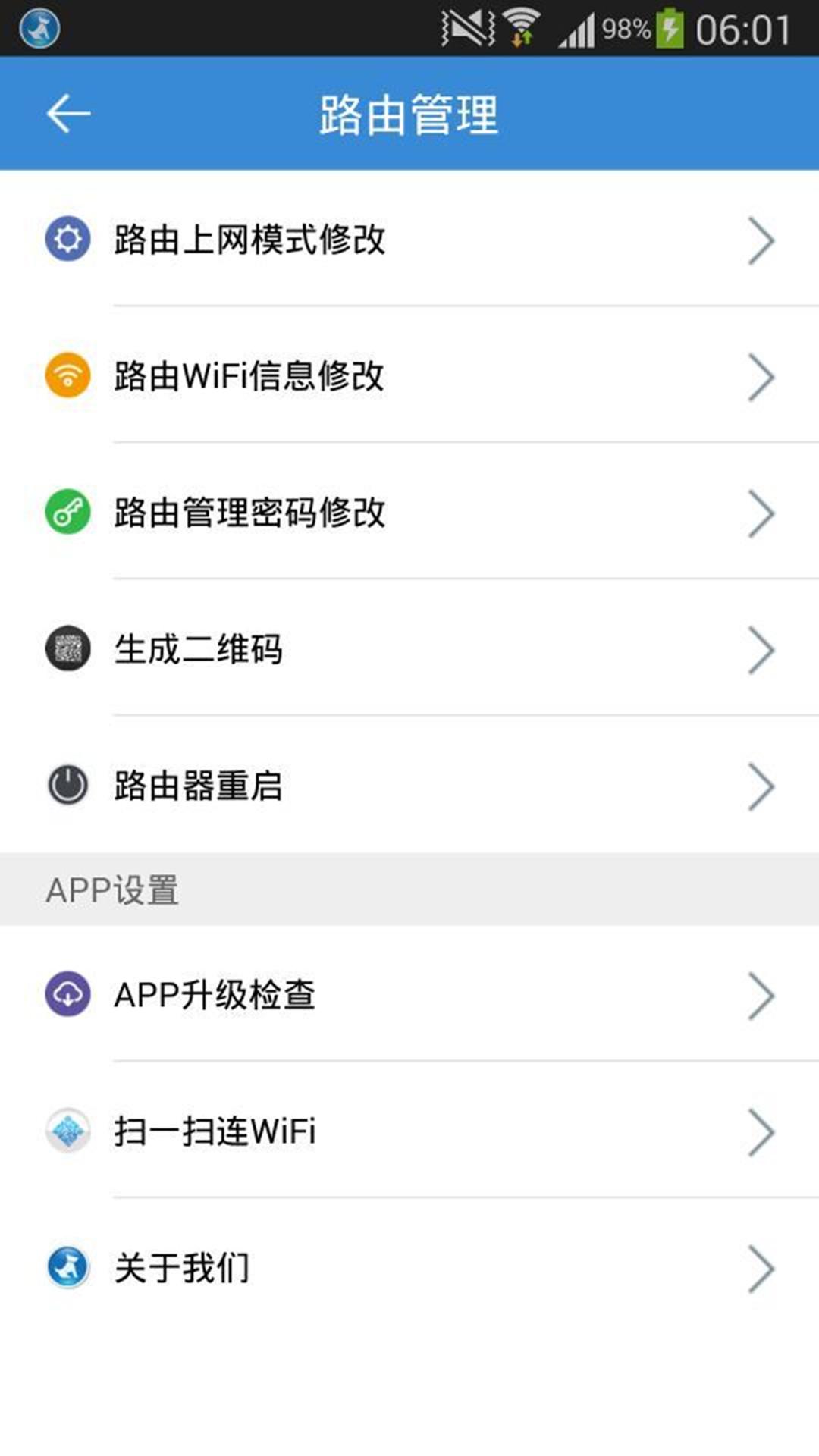
Task: Tap the orange WiFi icon
Action: click(67, 375)
